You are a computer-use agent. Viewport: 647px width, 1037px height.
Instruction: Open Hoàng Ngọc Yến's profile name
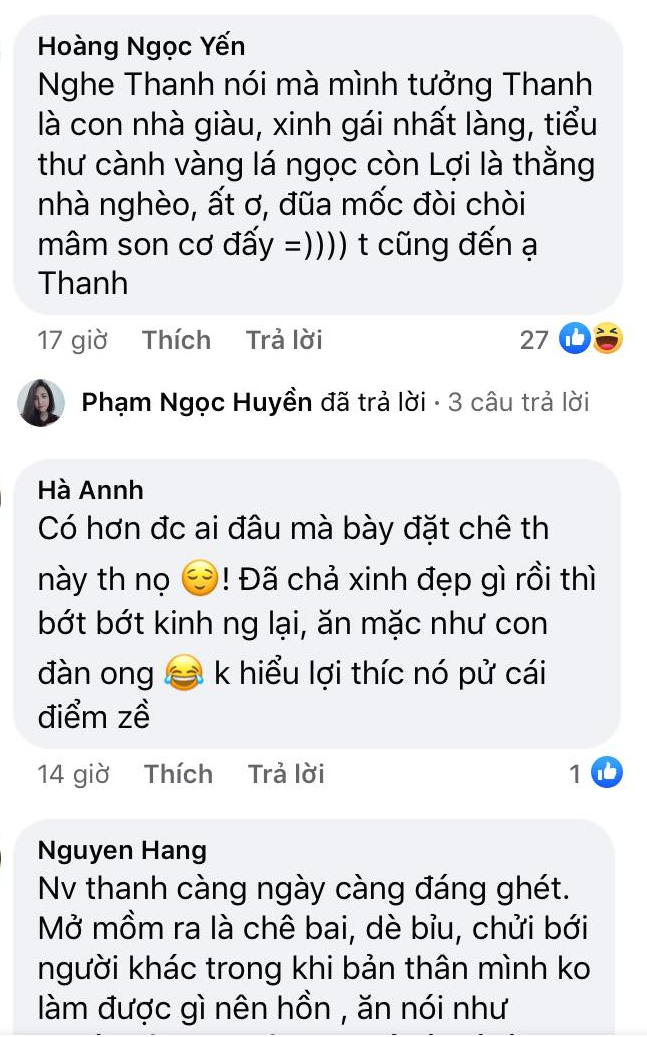coord(141,46)
